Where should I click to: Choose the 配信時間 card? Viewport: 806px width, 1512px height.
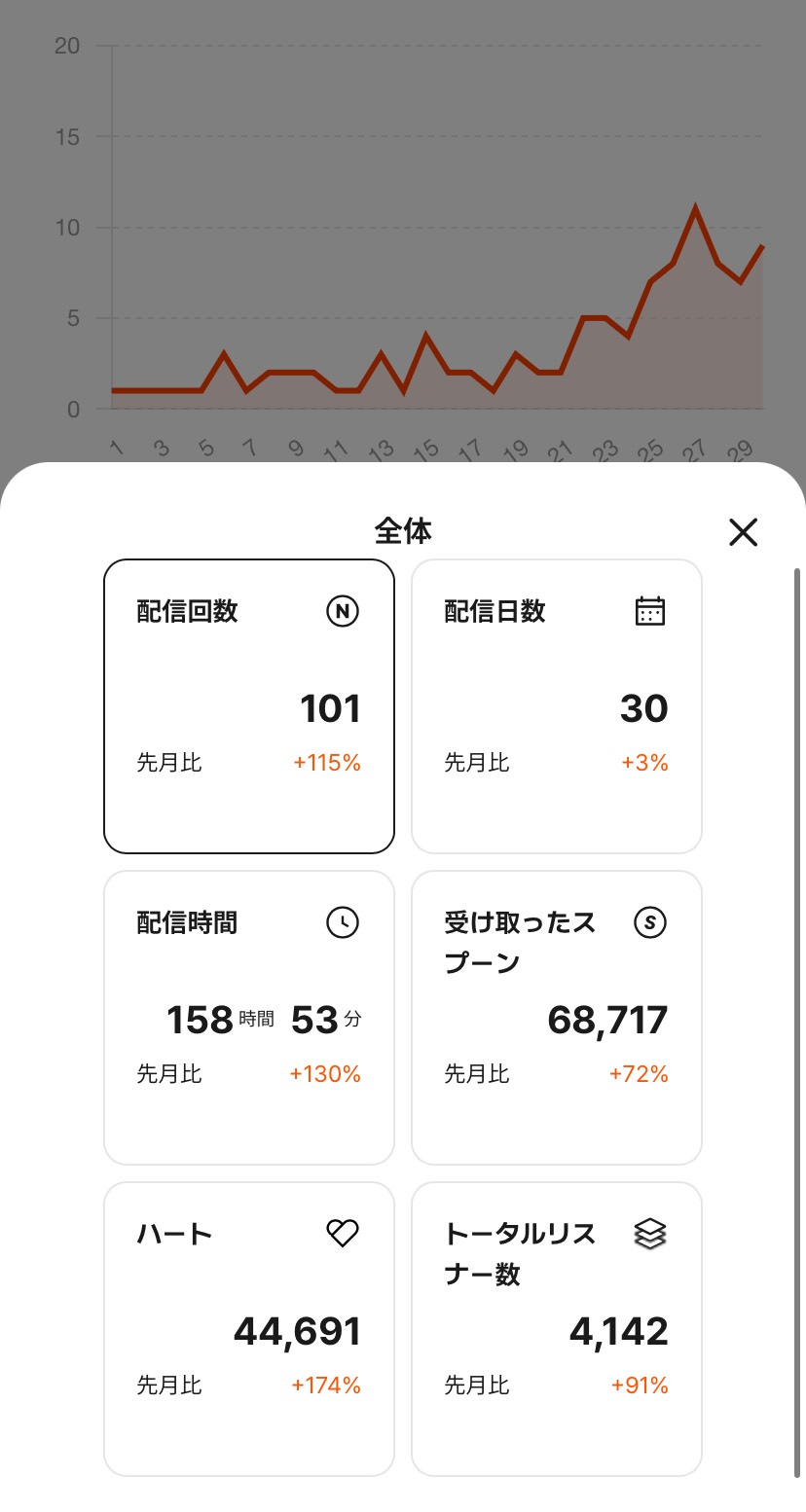[x=249, y=1018]
